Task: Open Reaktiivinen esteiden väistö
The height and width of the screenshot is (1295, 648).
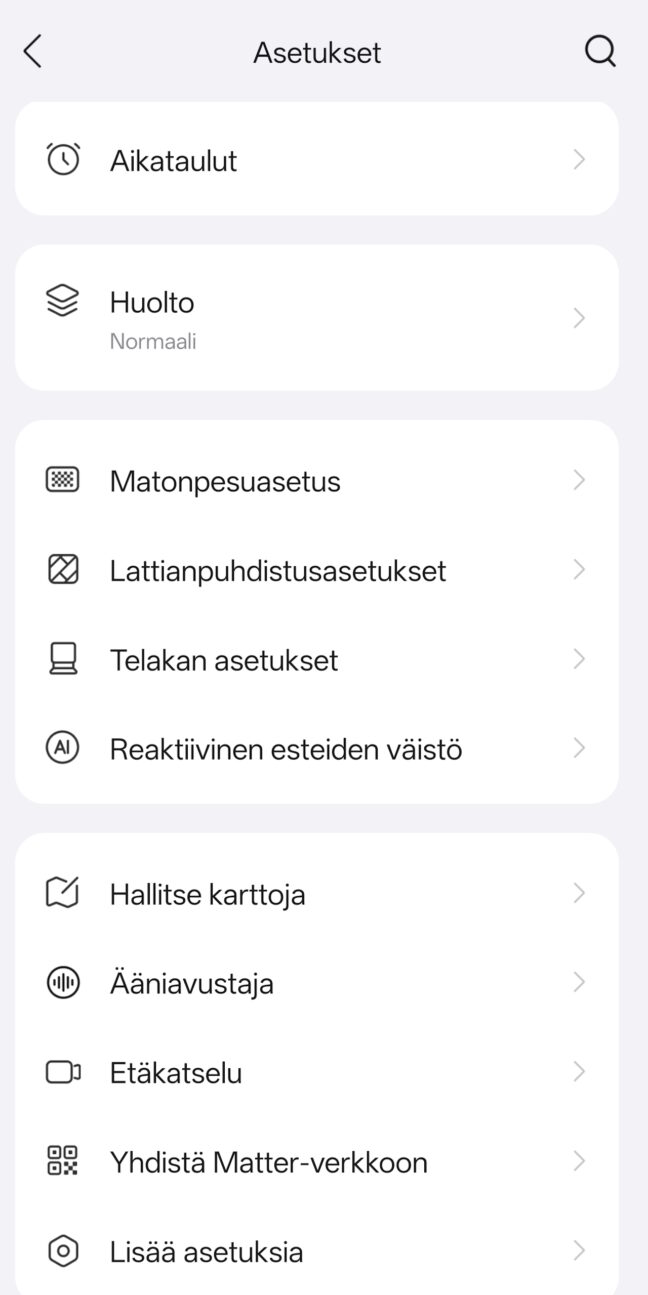Action: (x=316, y=749)
